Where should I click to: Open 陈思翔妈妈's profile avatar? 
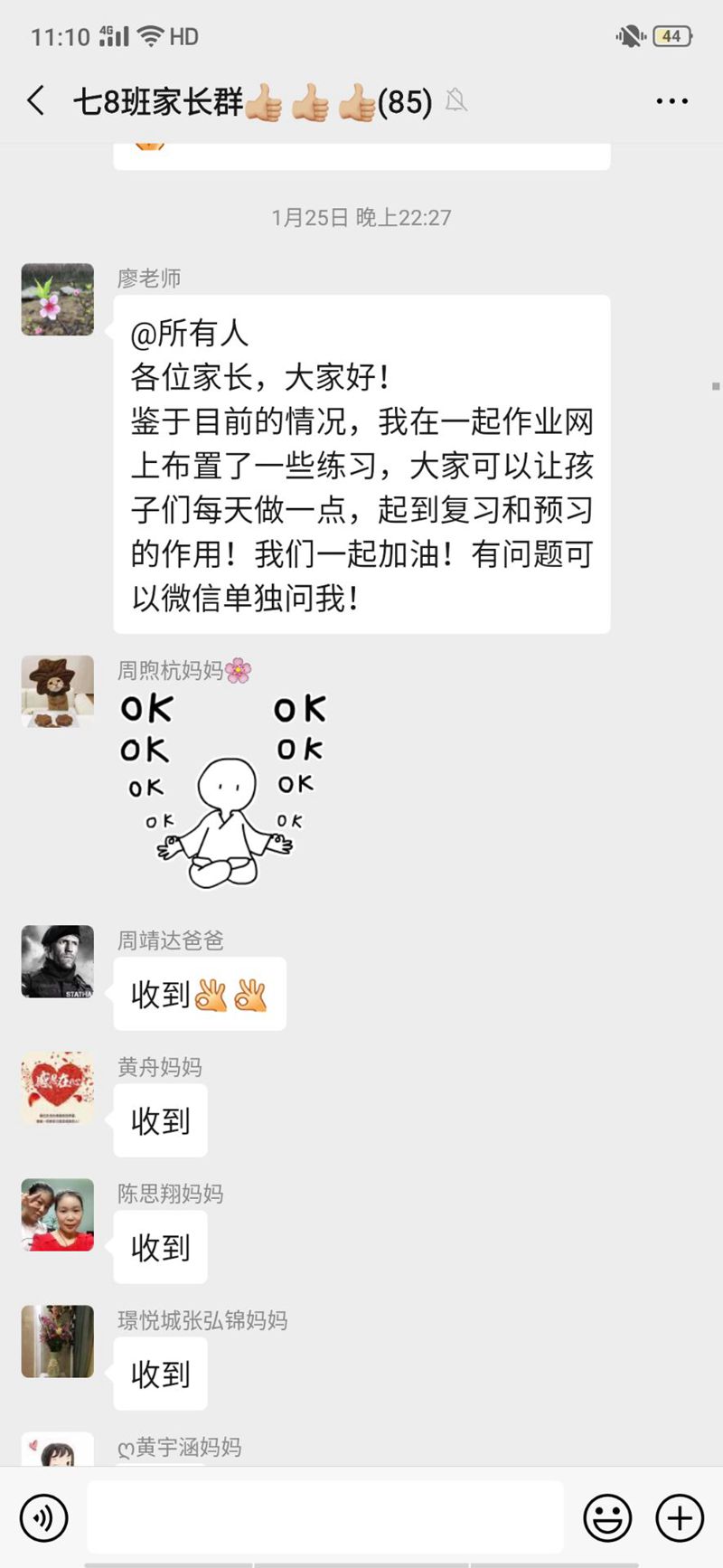tap(58, 1214)
